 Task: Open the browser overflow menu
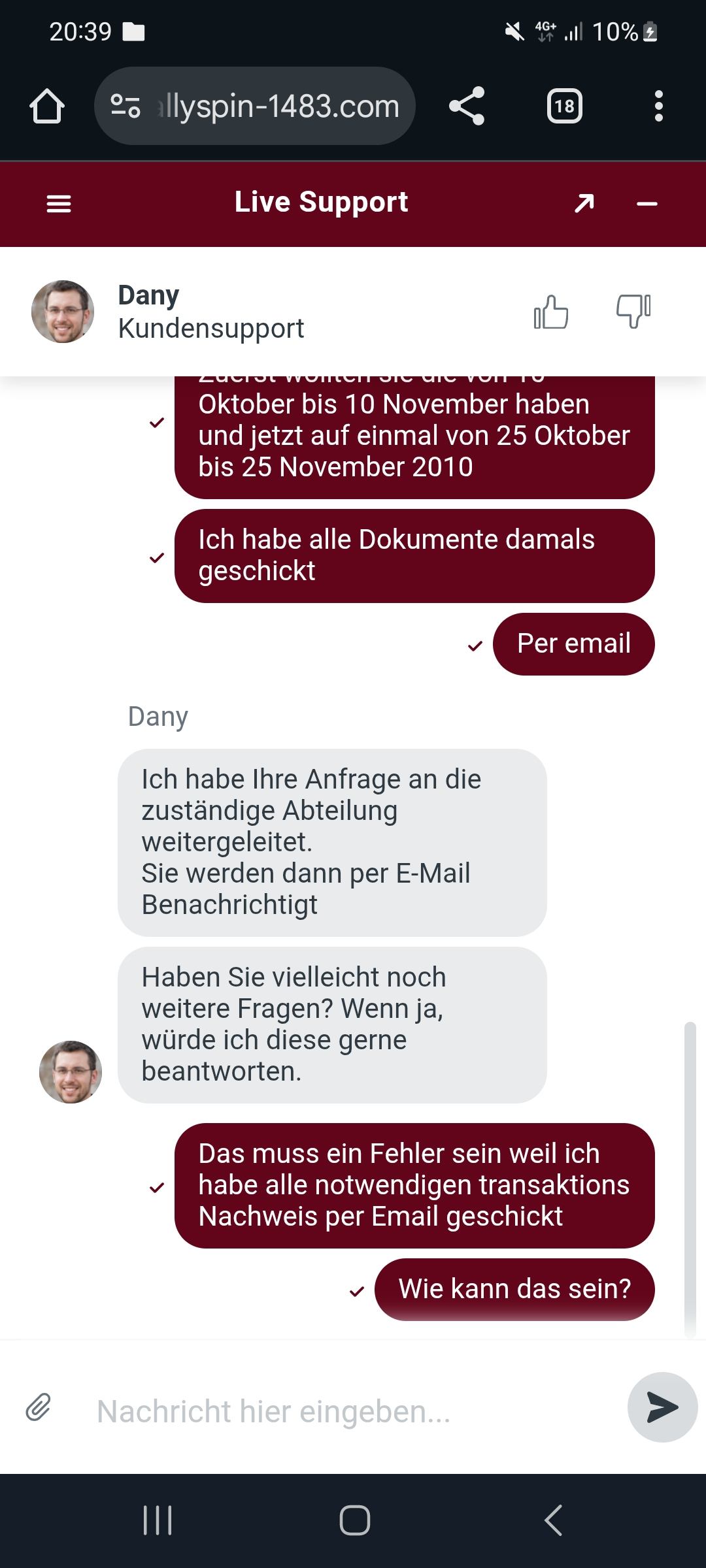658,106
